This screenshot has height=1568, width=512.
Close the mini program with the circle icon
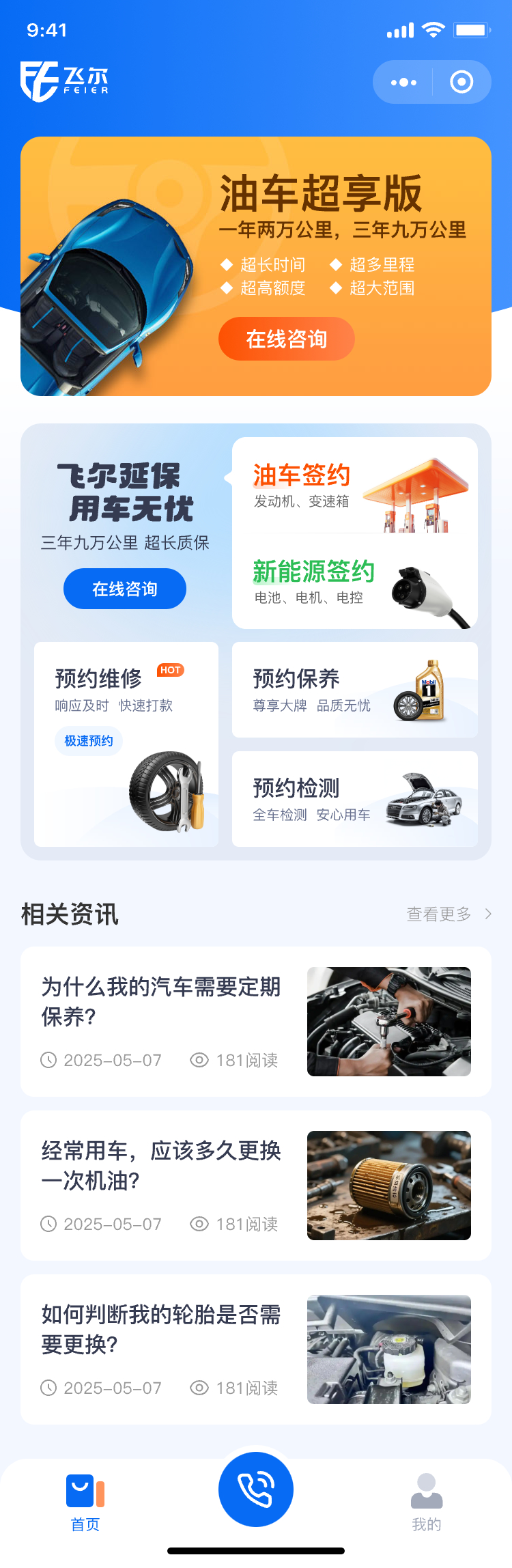coord(461,83)
